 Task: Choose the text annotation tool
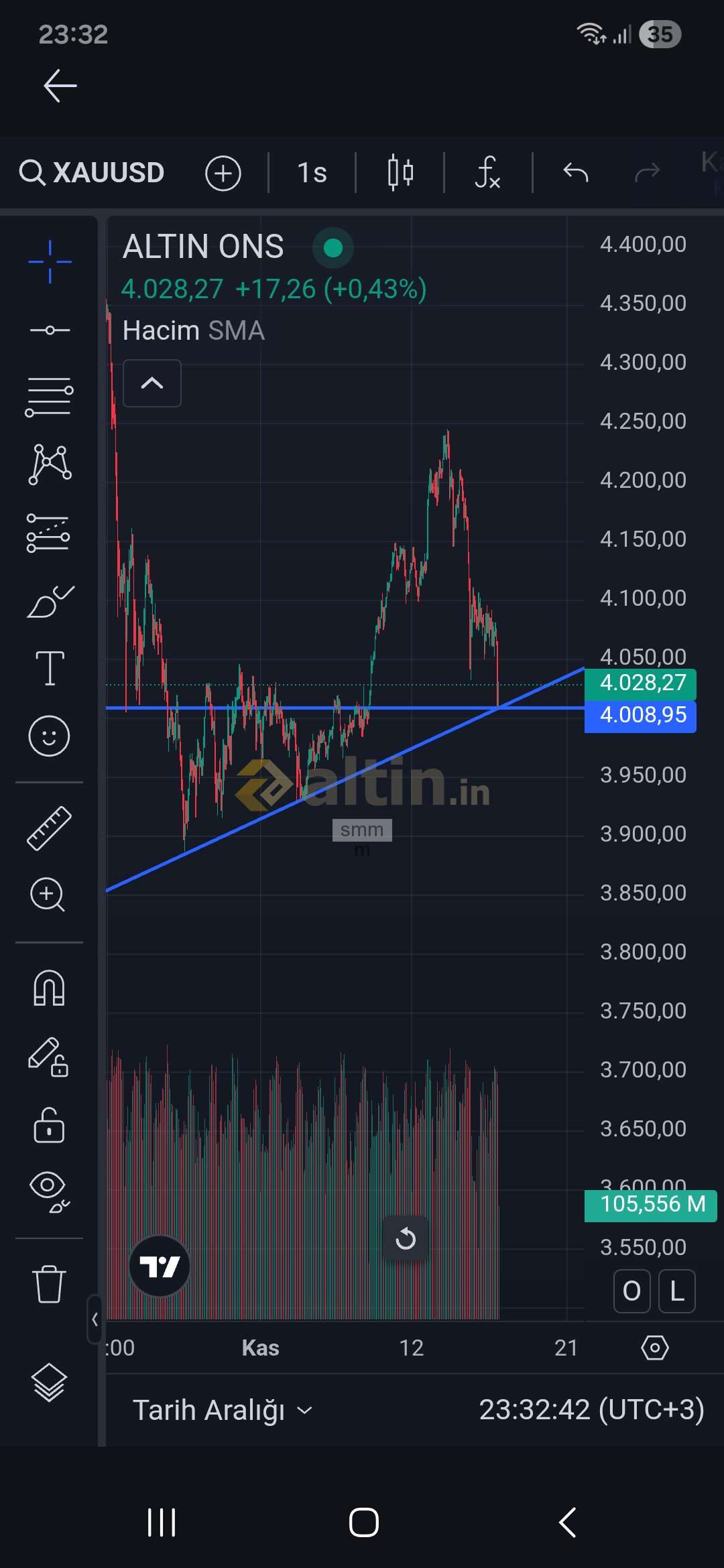point(50,668)
